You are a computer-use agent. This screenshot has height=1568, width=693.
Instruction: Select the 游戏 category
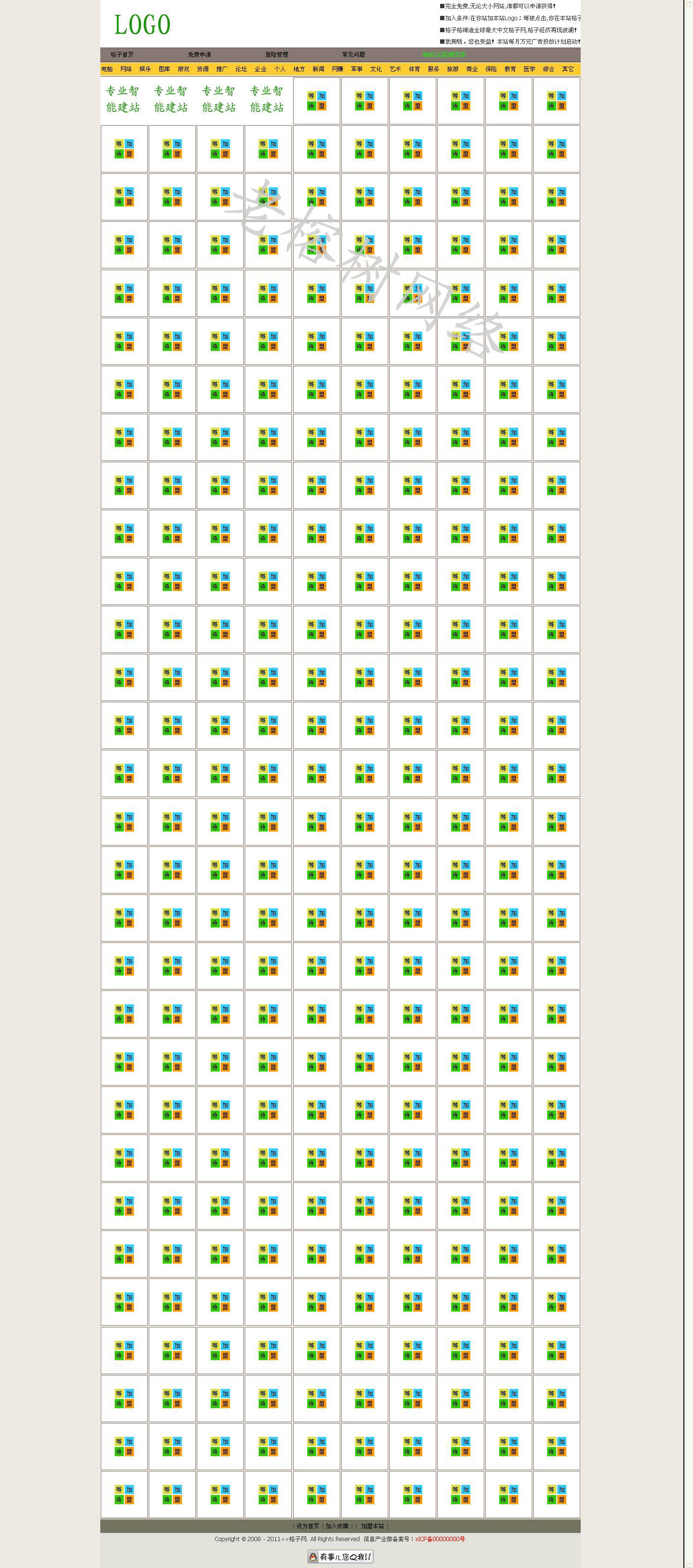point(184,70)
